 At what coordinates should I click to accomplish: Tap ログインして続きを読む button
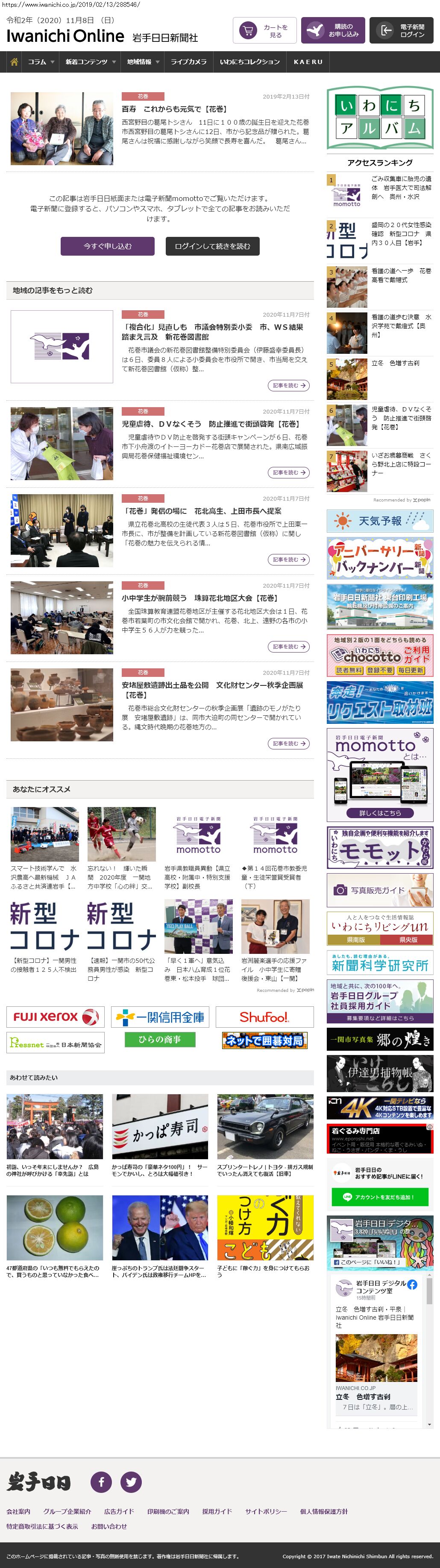coord(212,246)
